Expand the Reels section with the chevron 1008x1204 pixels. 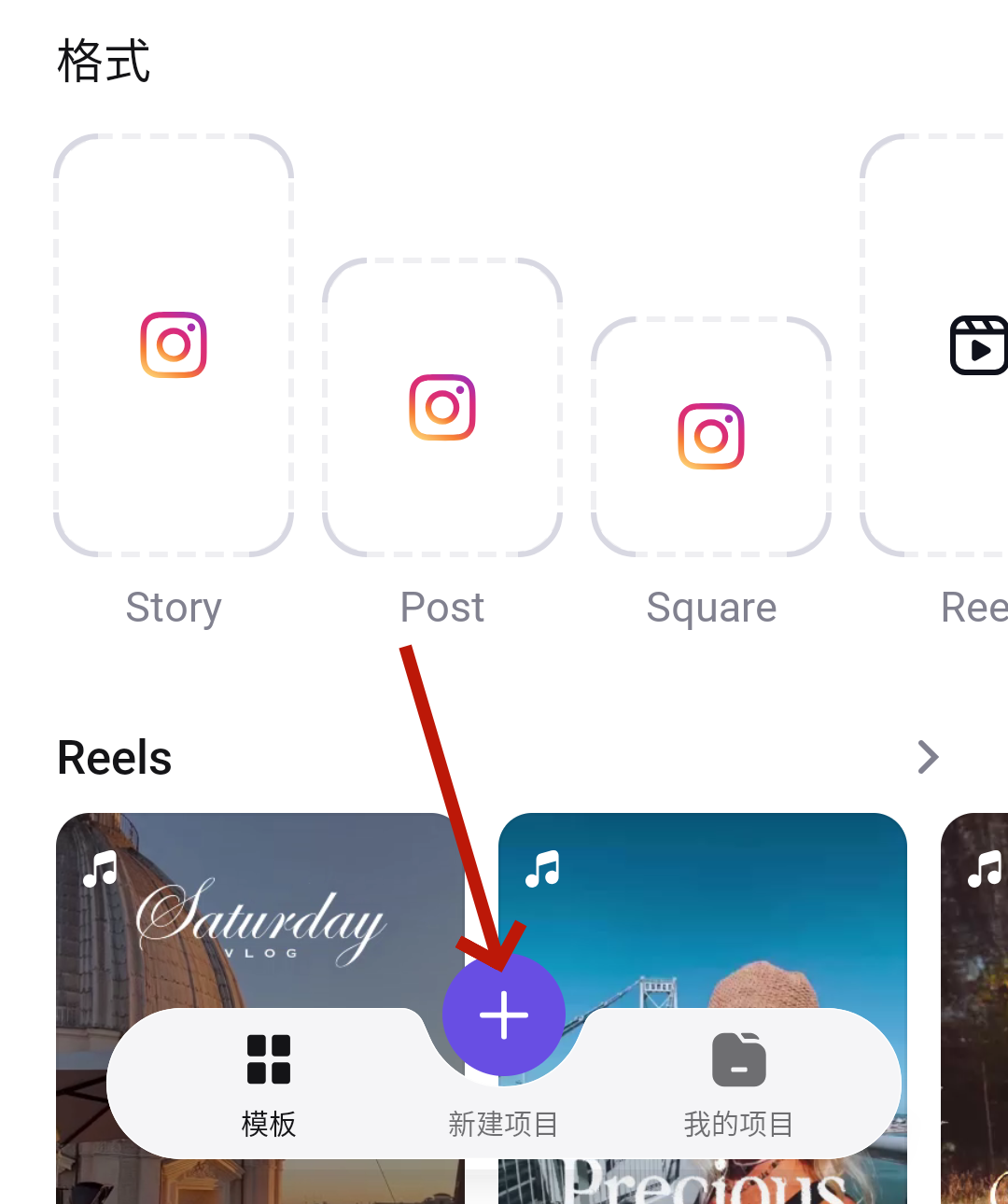(x=927, y=757)
